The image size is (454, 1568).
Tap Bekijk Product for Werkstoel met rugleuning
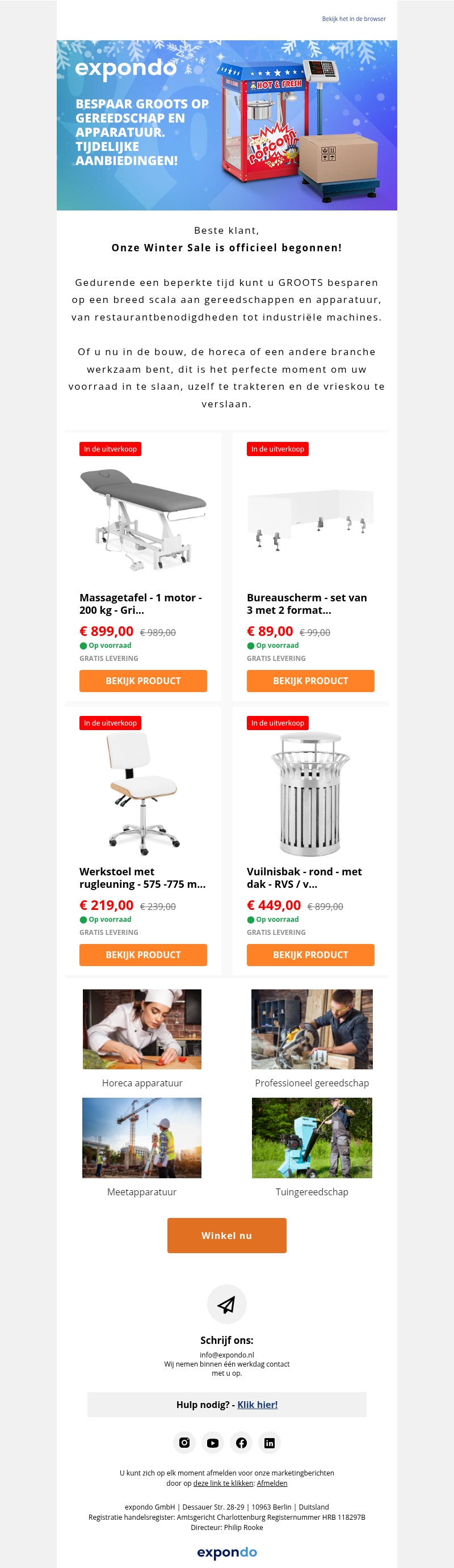point(143,954)
